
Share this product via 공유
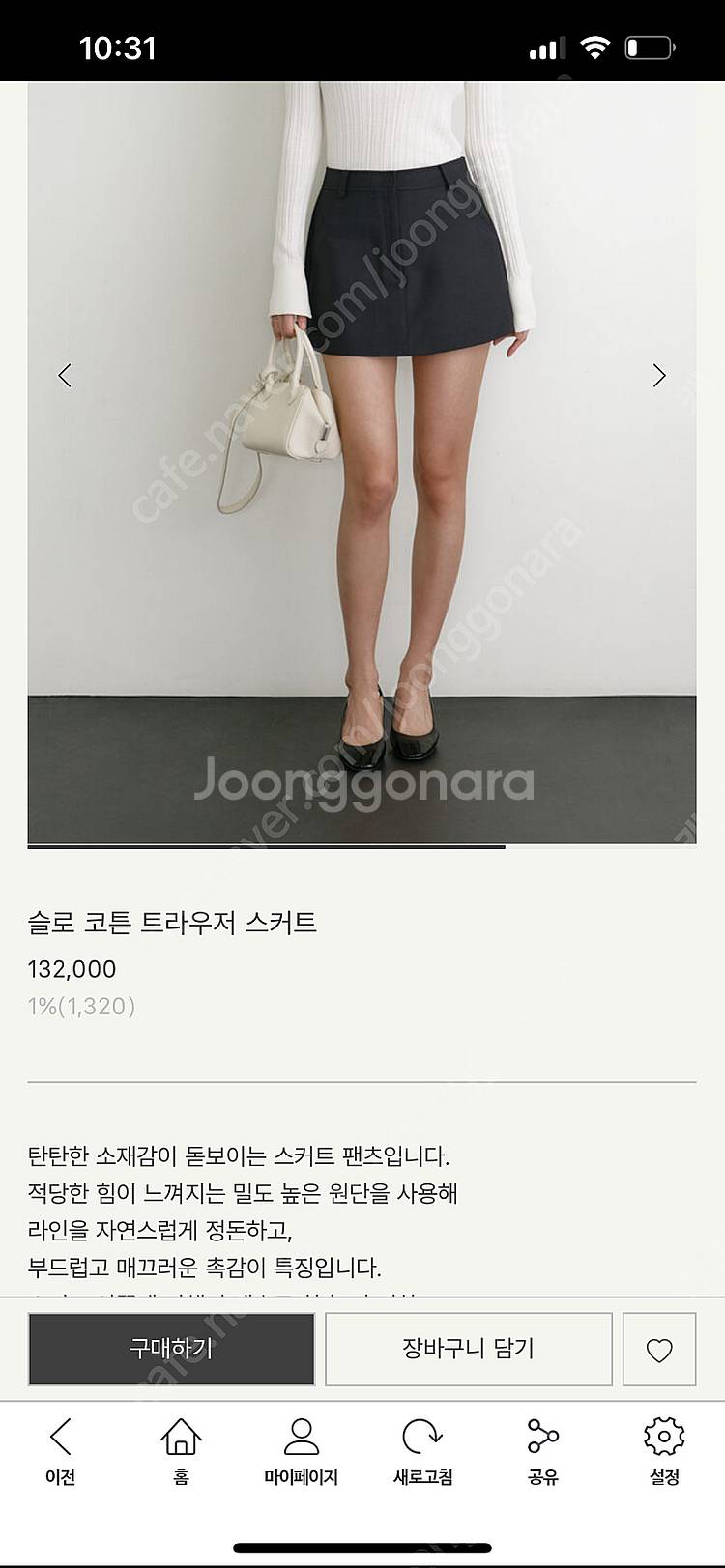[543, 1449]
